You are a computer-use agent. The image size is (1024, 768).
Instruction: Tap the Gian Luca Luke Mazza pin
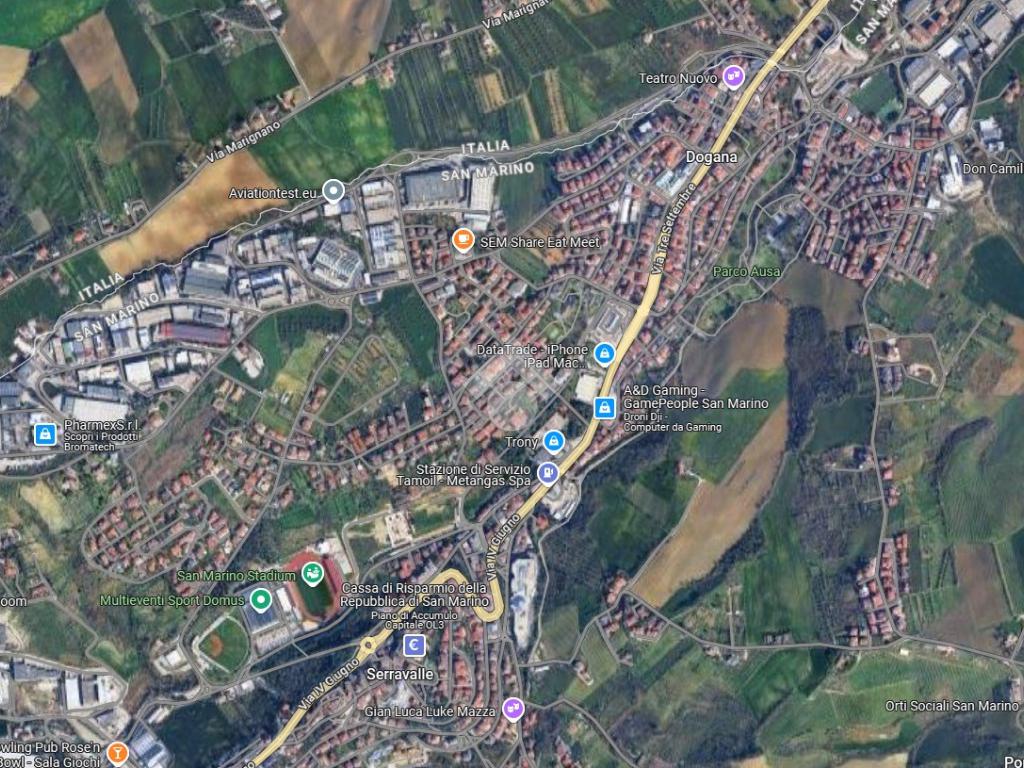513,709
